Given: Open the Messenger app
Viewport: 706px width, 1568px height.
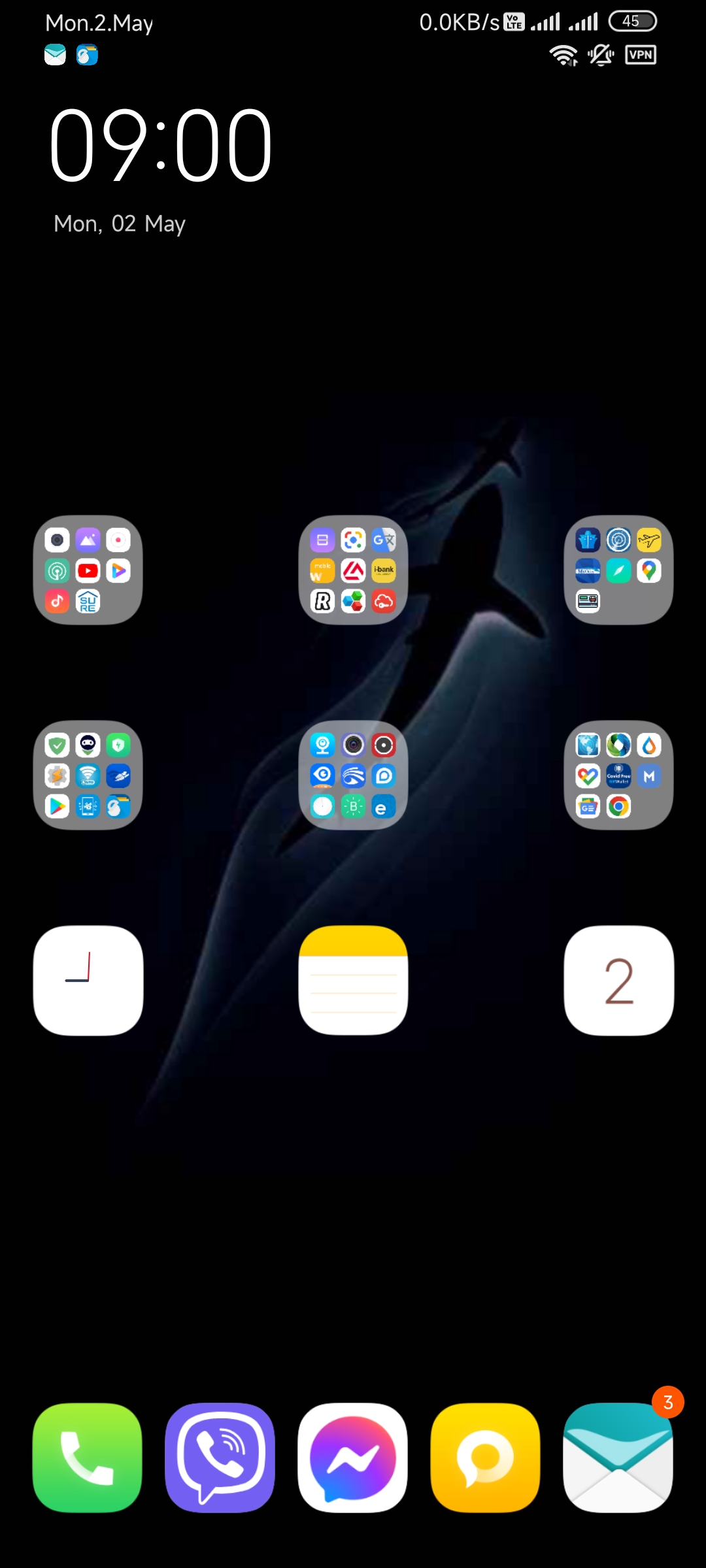Looking at the screenshot, I should point(353,1457).
